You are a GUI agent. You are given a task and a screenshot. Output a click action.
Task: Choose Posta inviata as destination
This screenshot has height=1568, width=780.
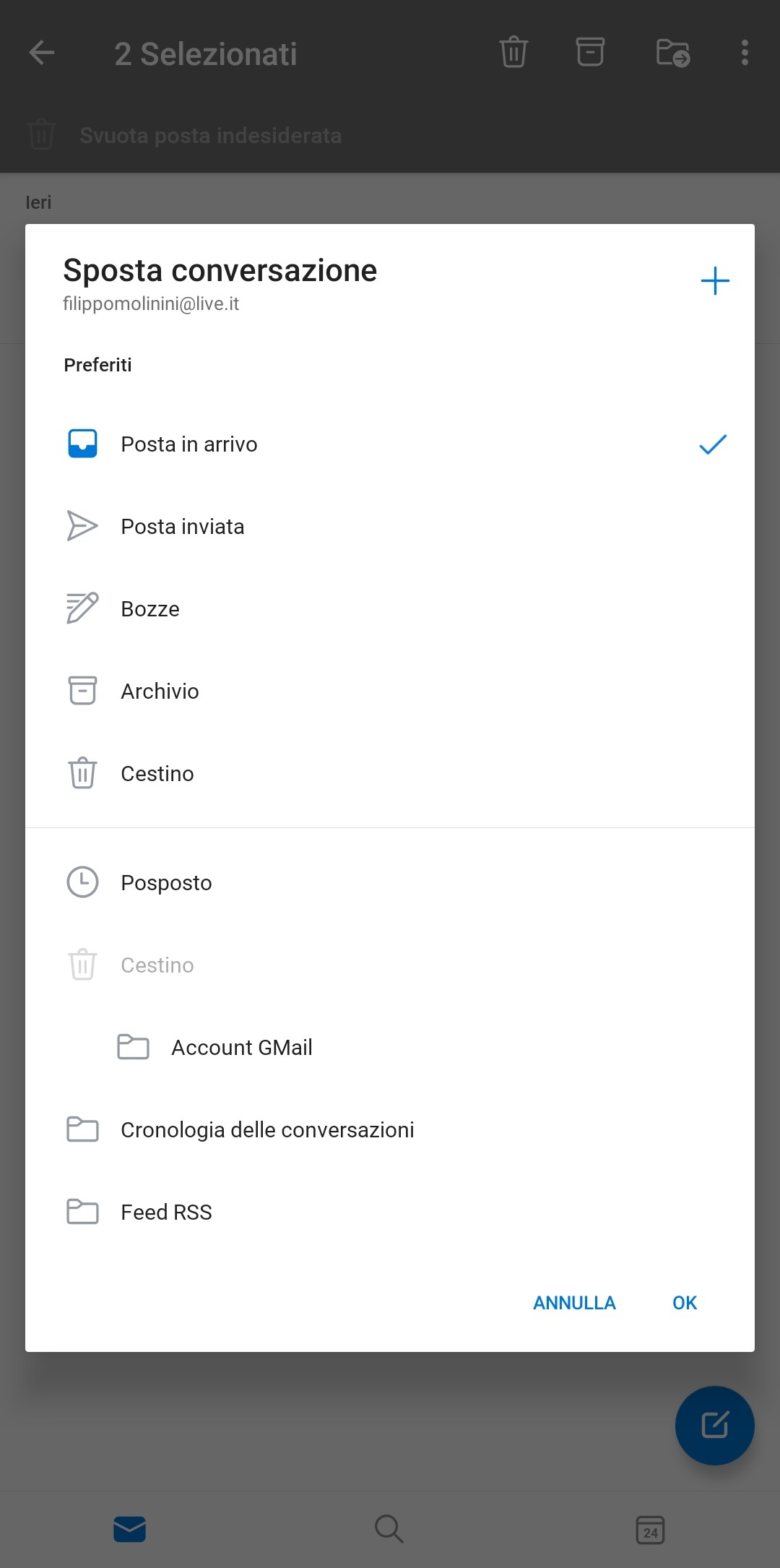[x=390, y=527]
